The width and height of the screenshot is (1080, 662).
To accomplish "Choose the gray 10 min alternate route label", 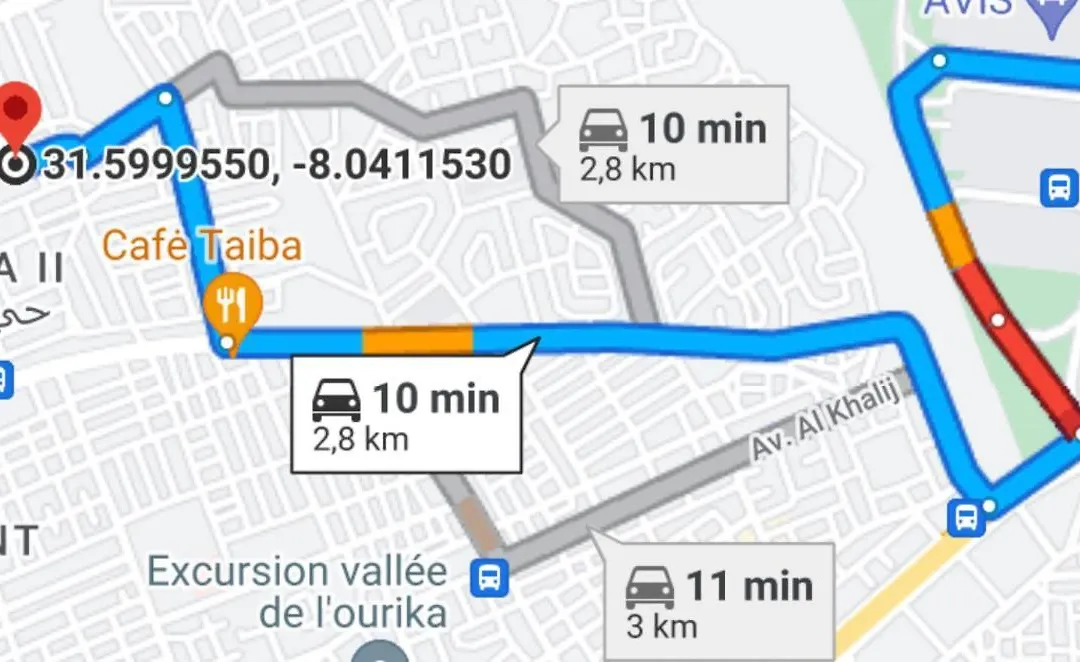I will coord(674,144).
